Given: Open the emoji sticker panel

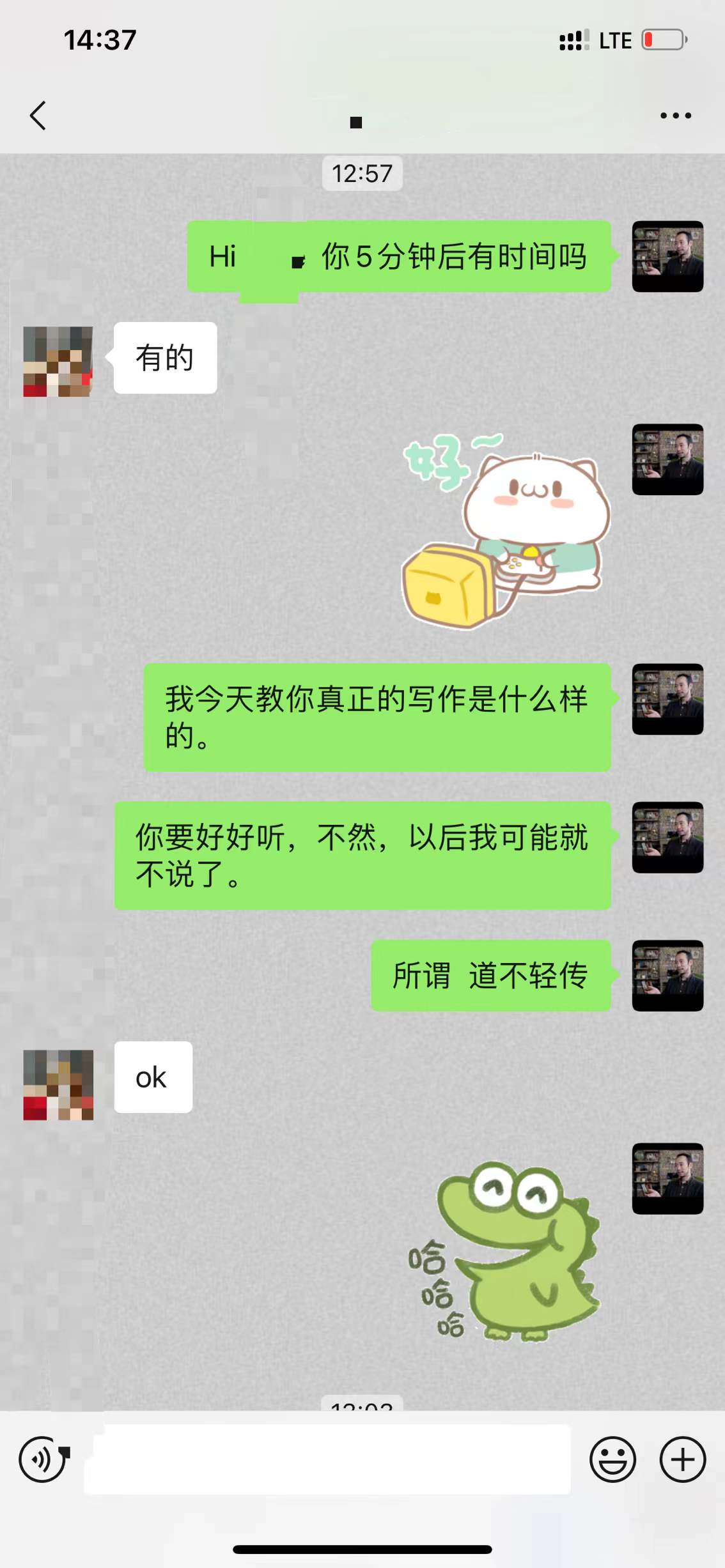Looking at the screenshot, I should [612, 1459].
